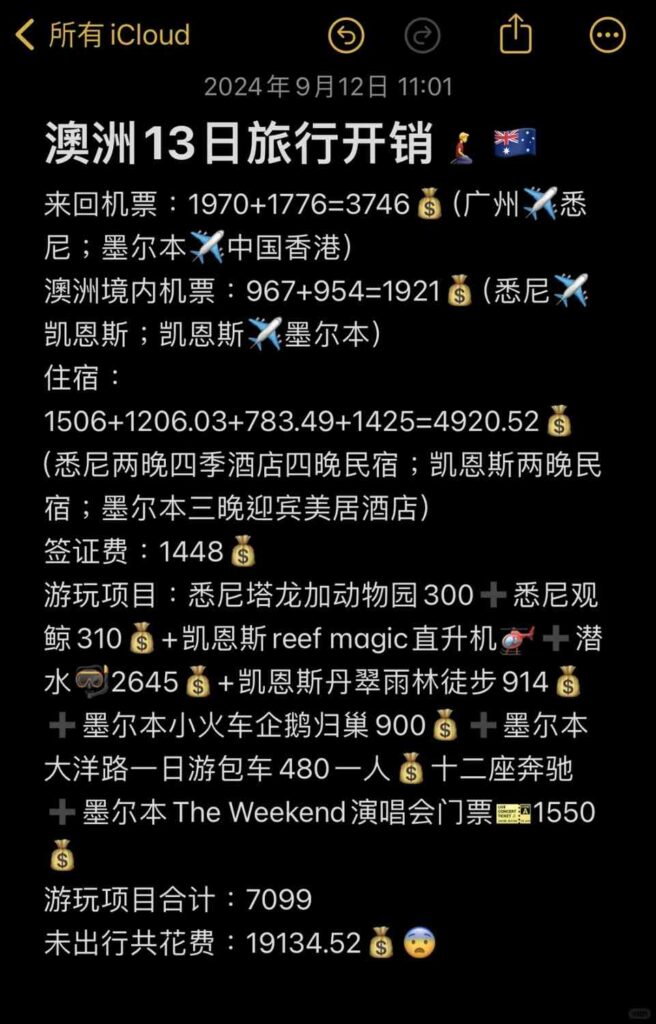The width and height of the screenshot is (656, 1024).
Task: Share this note
Action: click(x=515, y=35)
